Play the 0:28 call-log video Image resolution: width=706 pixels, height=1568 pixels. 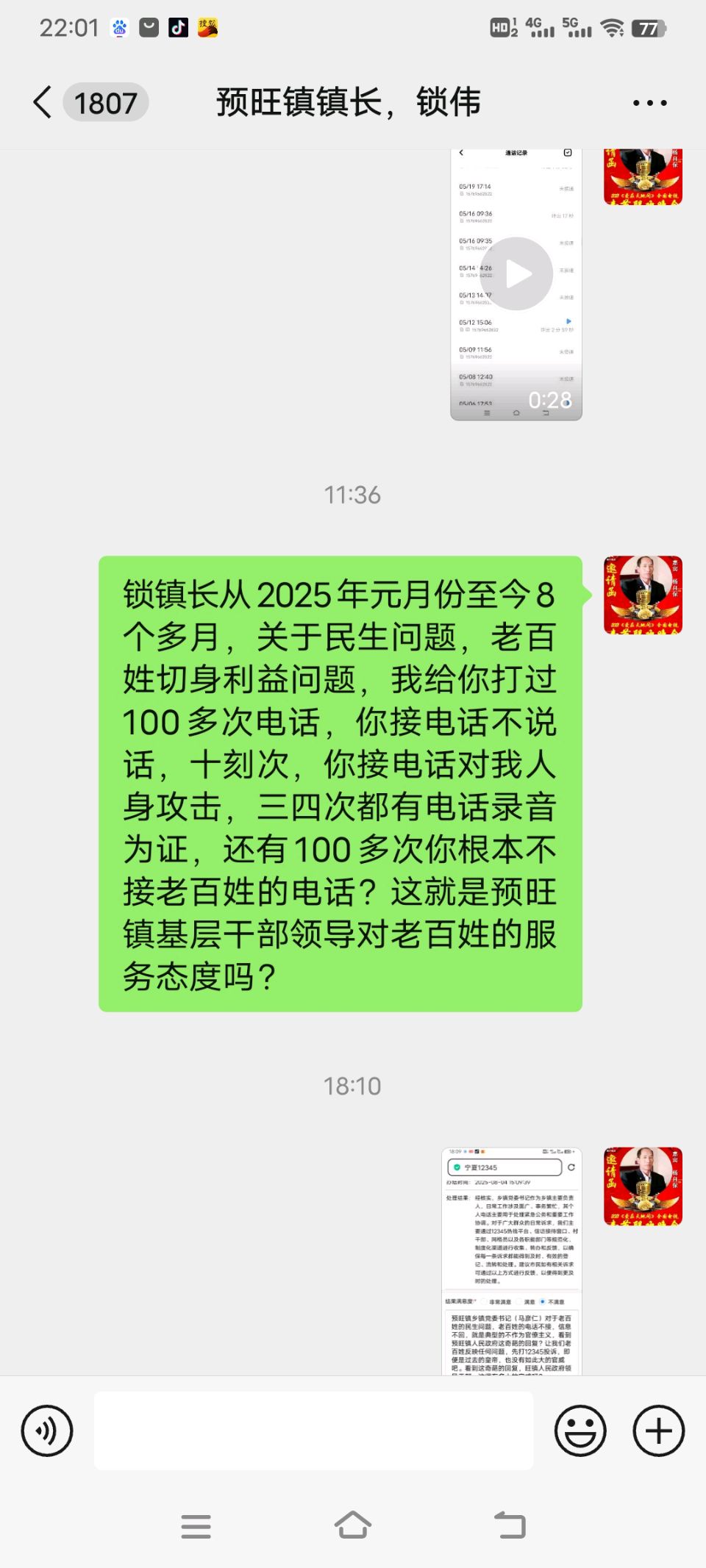click(516, 273)
